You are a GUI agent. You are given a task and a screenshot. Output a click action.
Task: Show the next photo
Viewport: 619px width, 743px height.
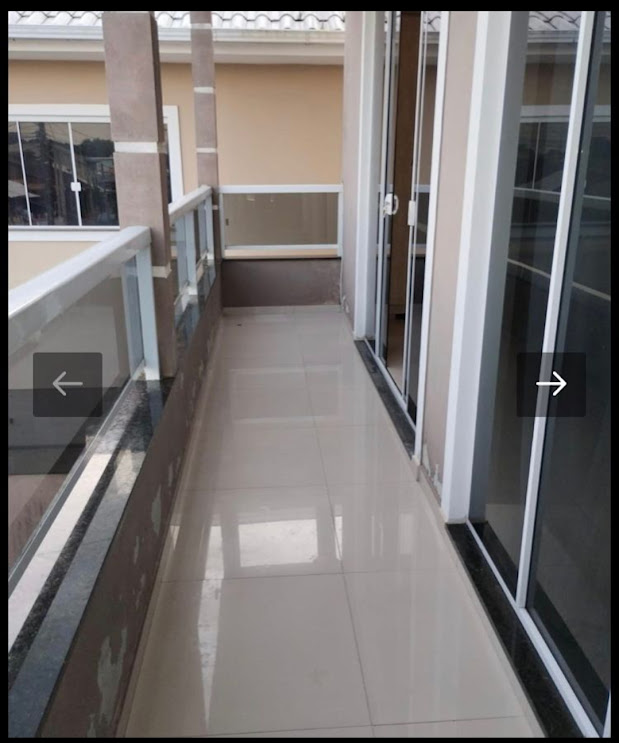click(551, 384)
